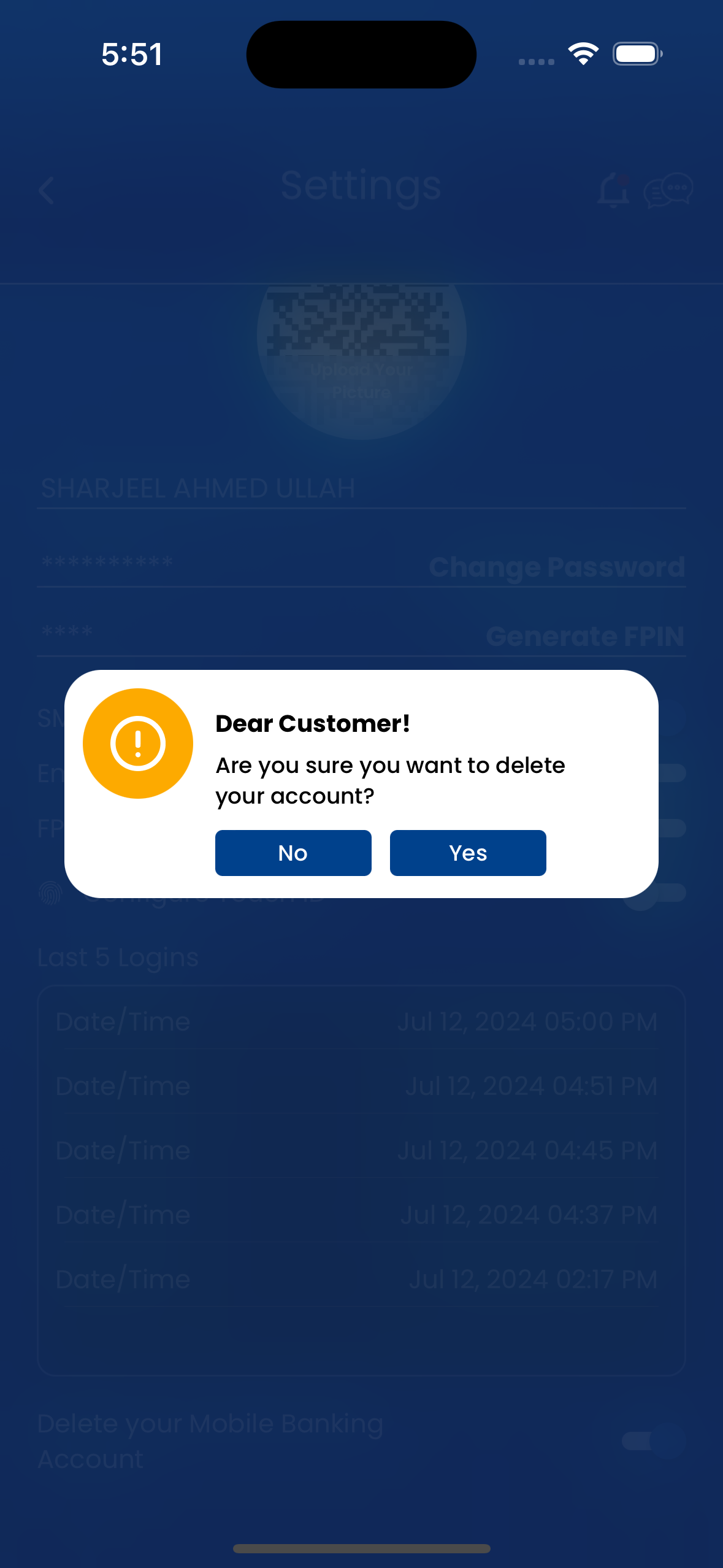Click the orange warning exclamation icon
Screen dimensions: 723x1568
point(138,742)
